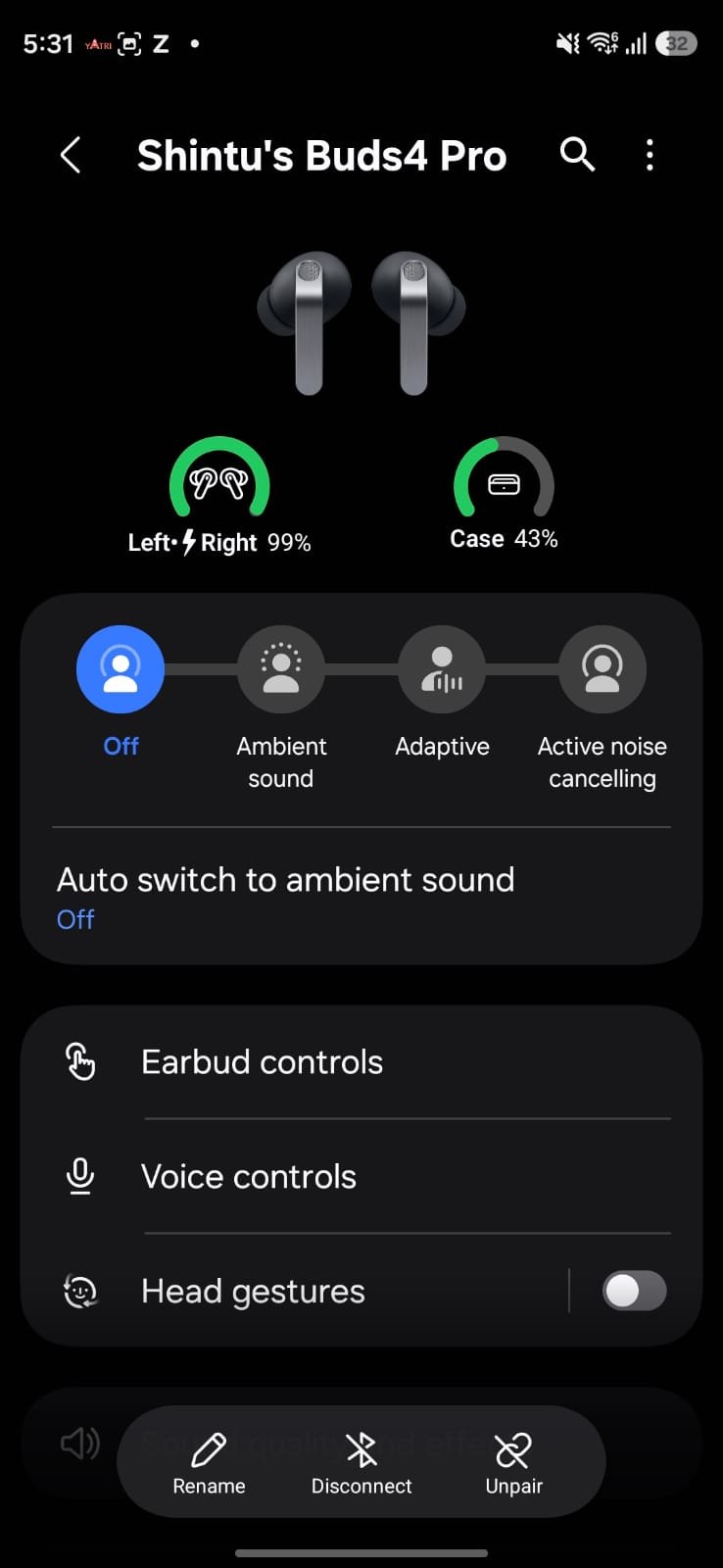
Task: Enable Active noise cancelling
Action: click(x=602, y=670)
